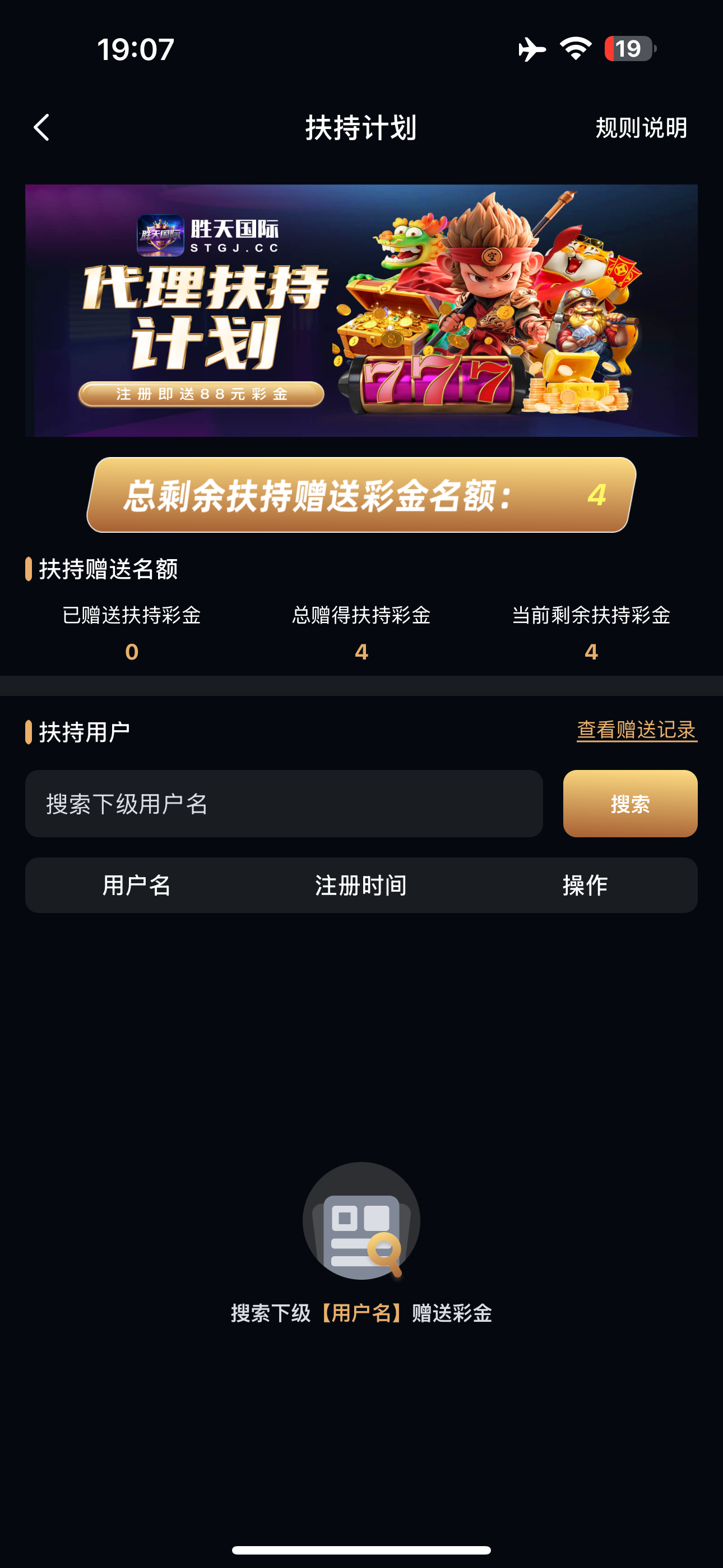
Task: Tap the gold 搜索 button
Action: pyautogui.click(x=630, y=804)
